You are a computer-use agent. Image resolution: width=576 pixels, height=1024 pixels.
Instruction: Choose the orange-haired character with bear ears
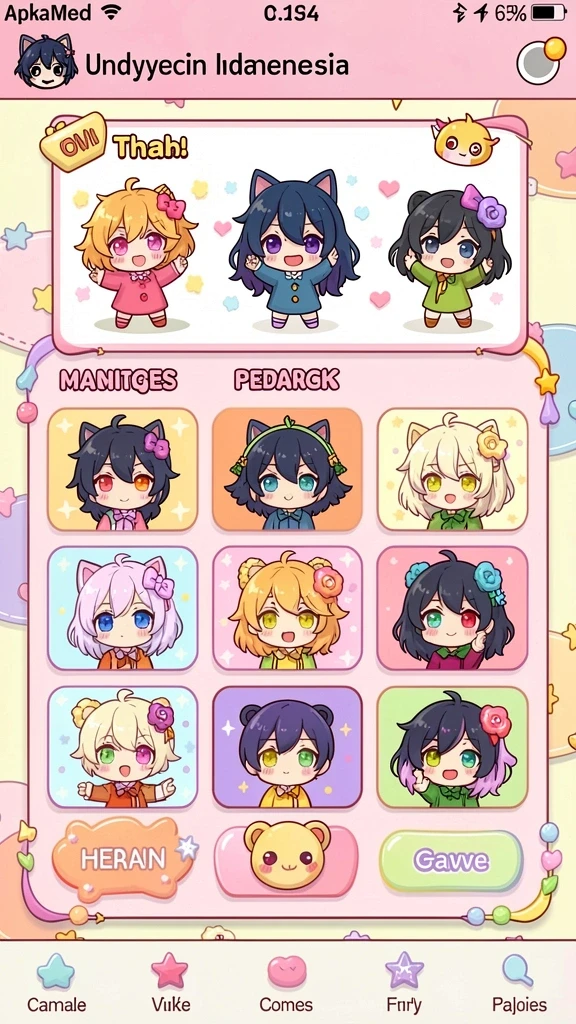287,608
